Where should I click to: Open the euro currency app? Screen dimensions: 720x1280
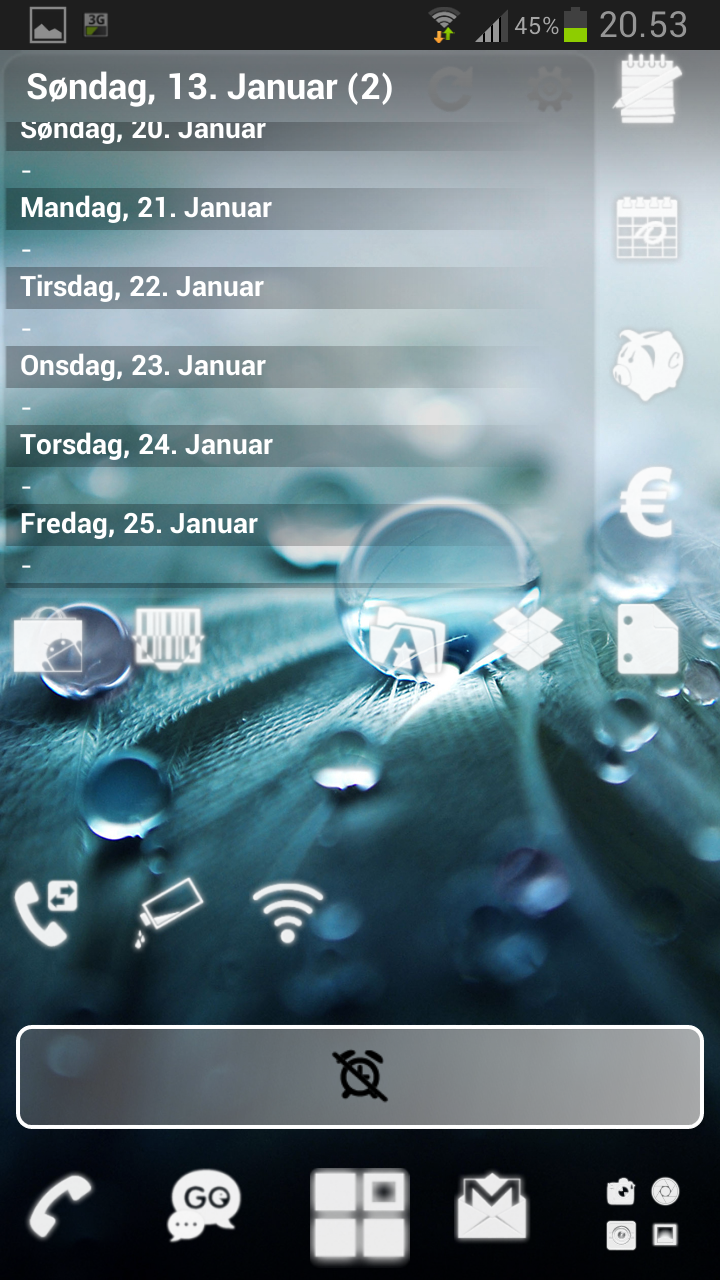[646, 503]
